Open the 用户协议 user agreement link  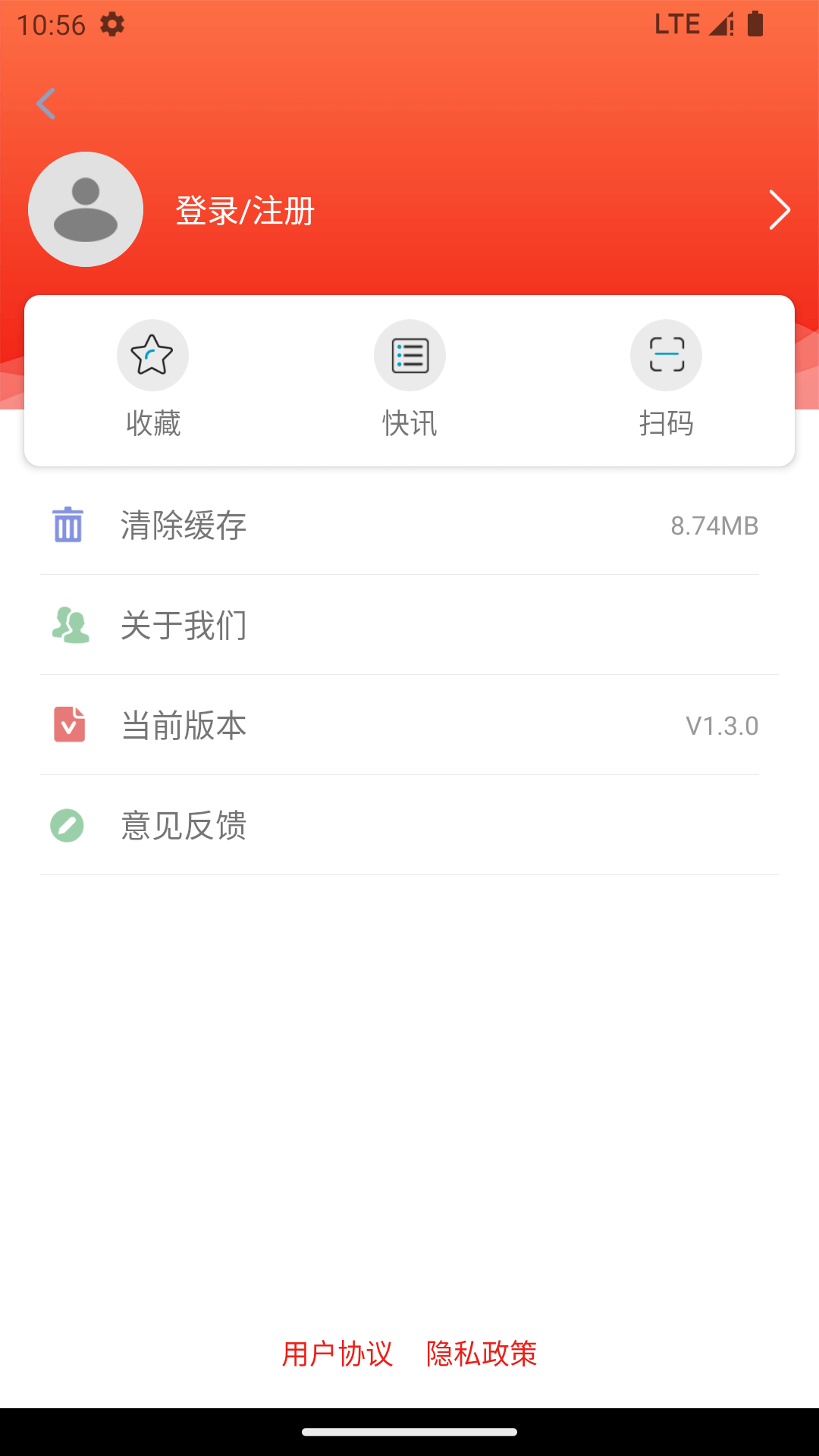click(337, 1354)
